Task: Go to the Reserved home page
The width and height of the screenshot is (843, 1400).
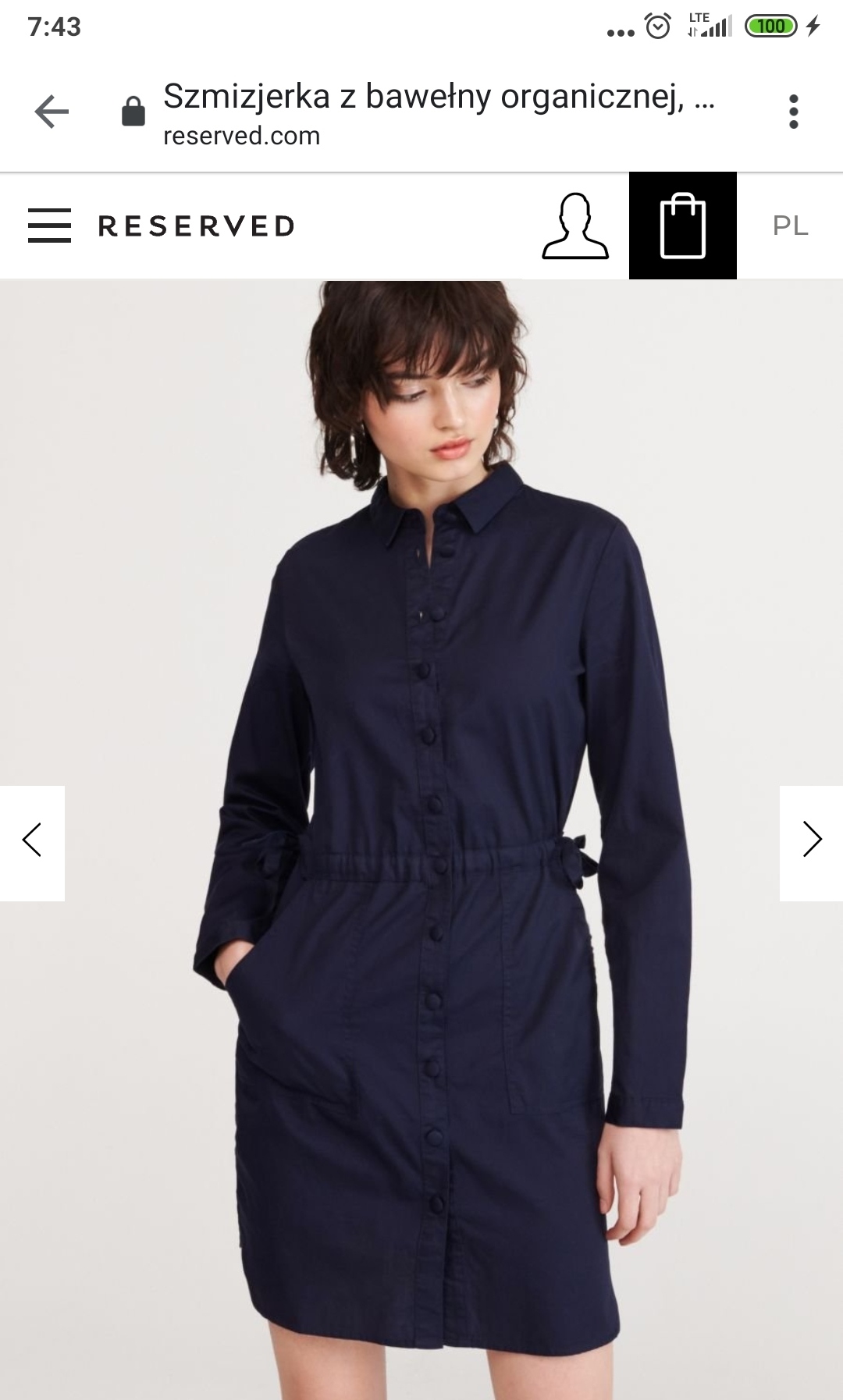Action: point(196,226)
